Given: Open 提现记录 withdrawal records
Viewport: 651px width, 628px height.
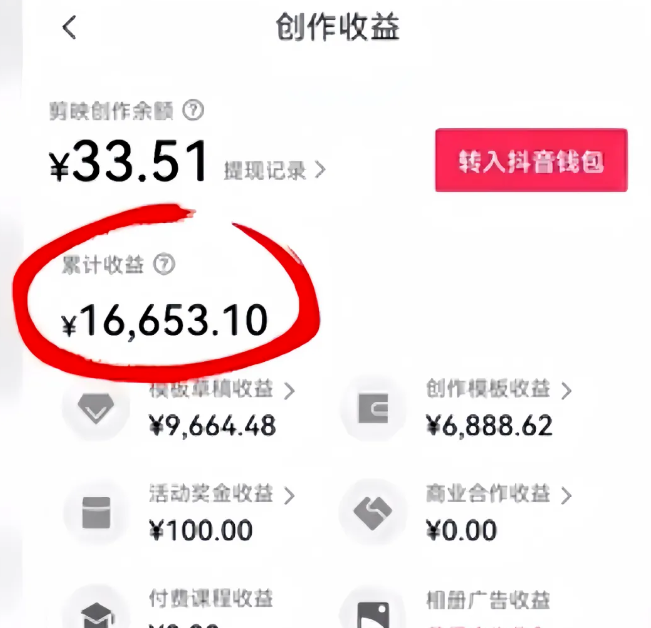Looking at the screenshot, I should (275, 170).
